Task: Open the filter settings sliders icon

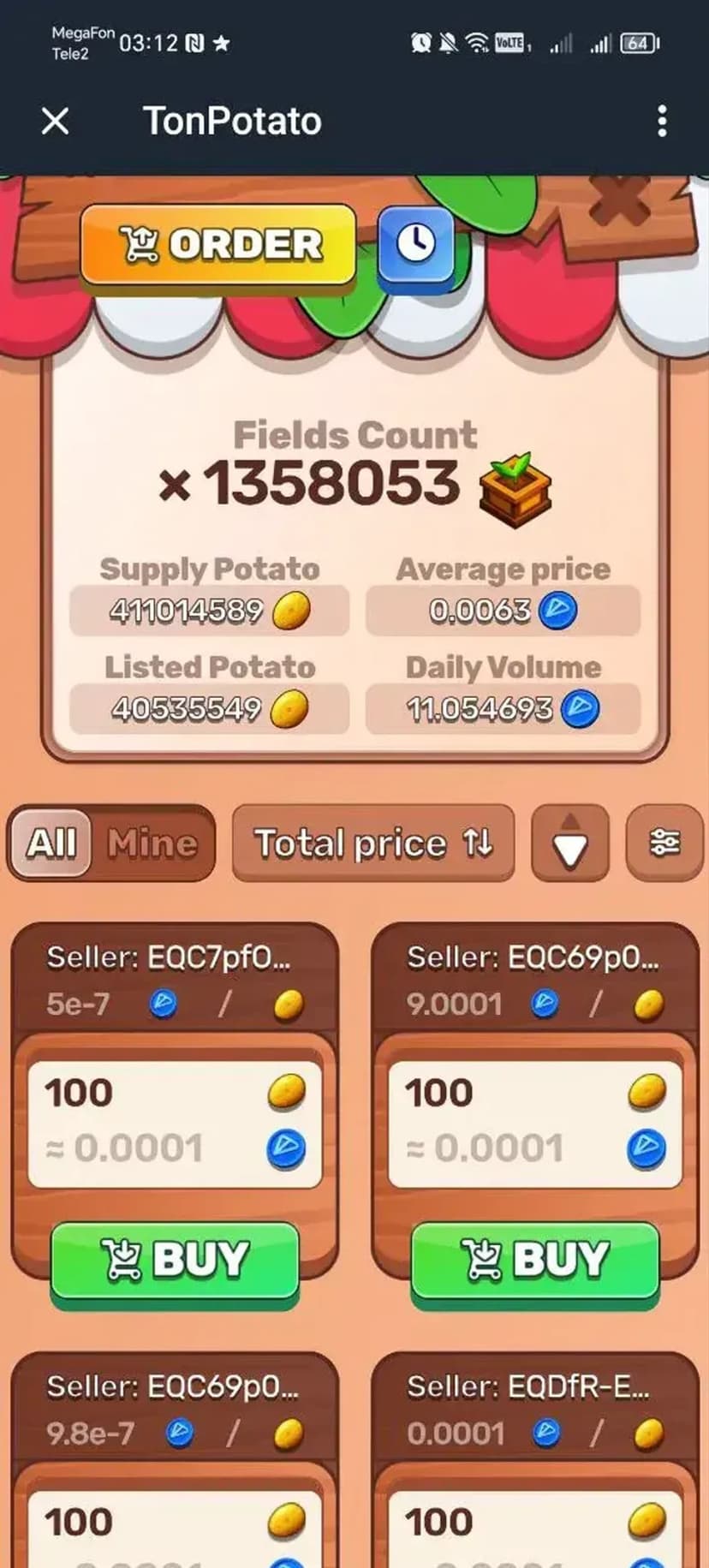Action: coord(664,844)
